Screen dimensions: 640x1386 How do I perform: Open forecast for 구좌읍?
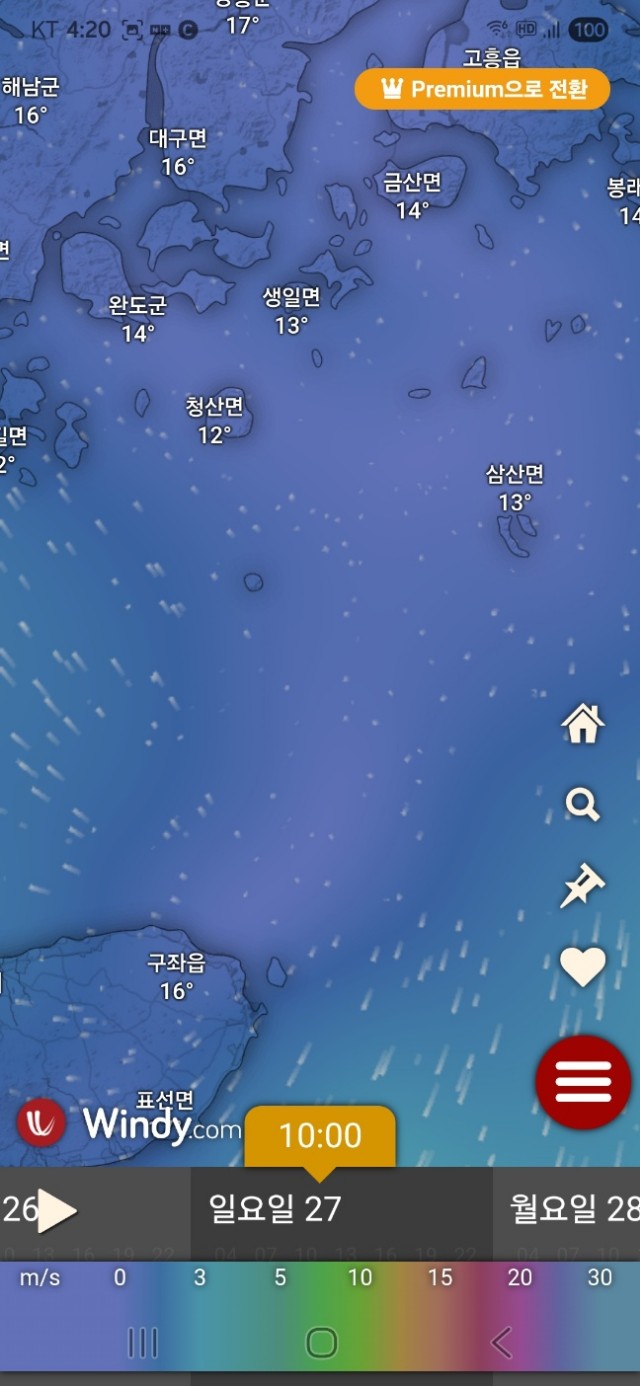coord(177,976)
